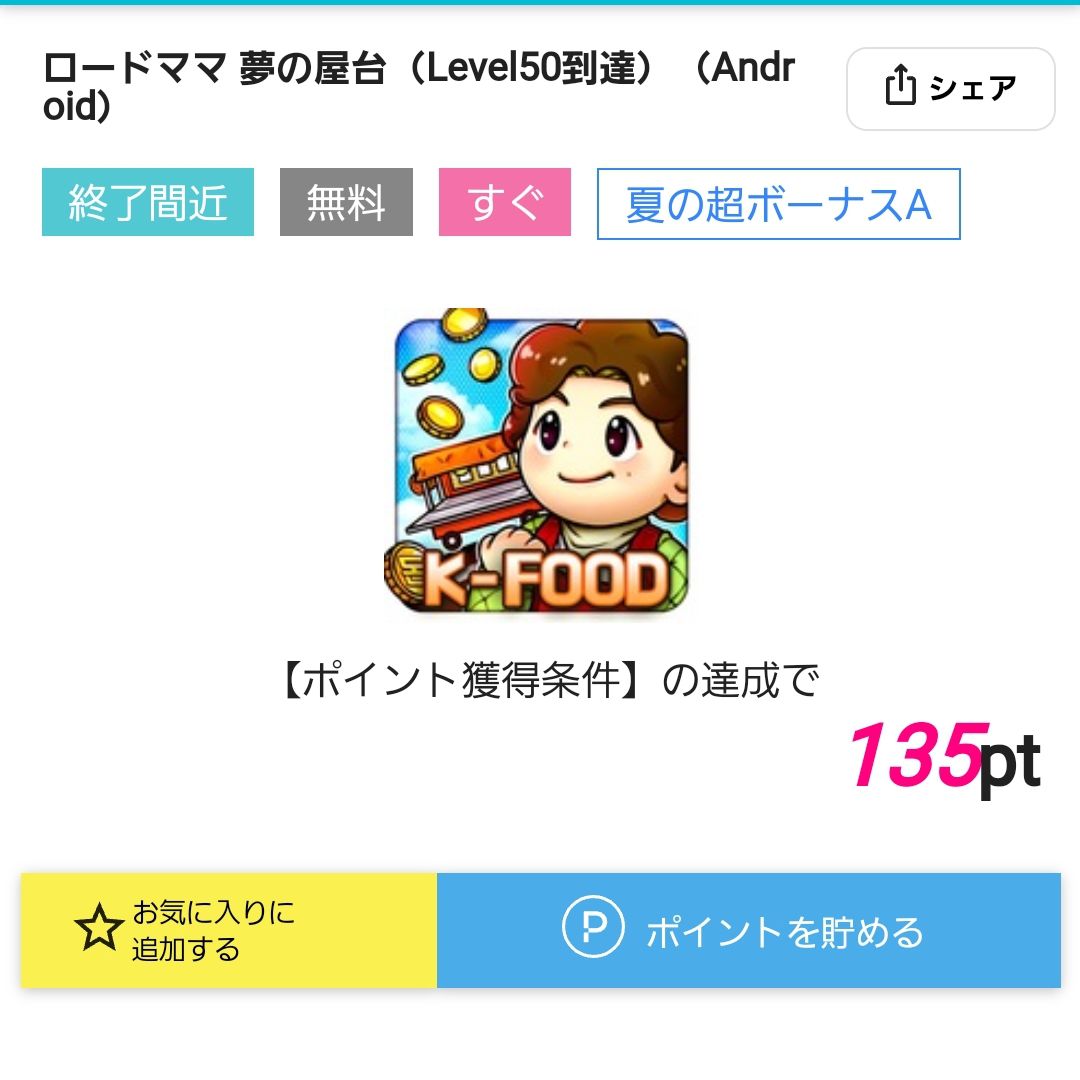Select the 夏の超ボーナスA tag
1080x1080 pixels.
click(x=778, y=204)
